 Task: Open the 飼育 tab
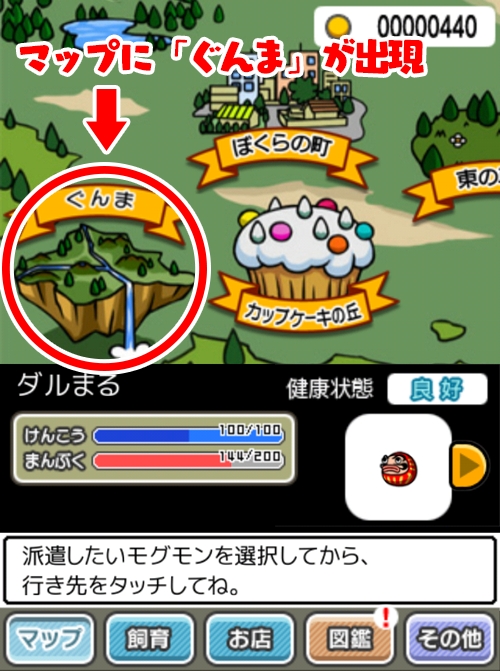coord(149,638)
